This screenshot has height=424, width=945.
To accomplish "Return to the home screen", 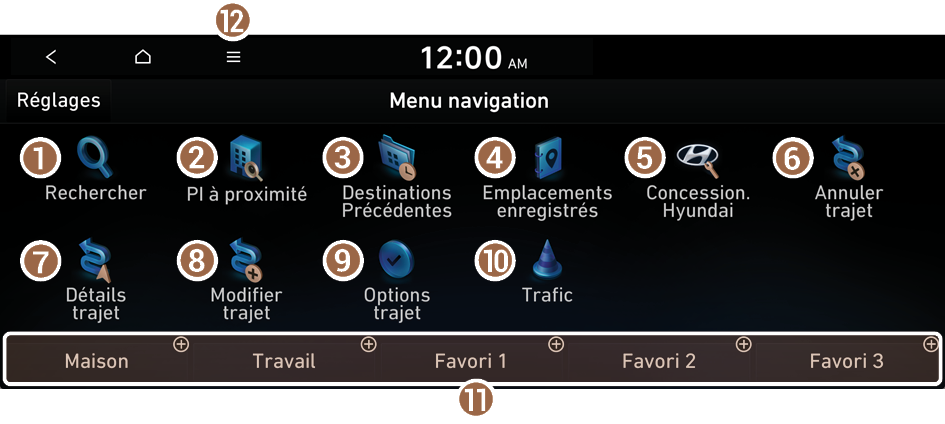I will [x=143, y=57].
